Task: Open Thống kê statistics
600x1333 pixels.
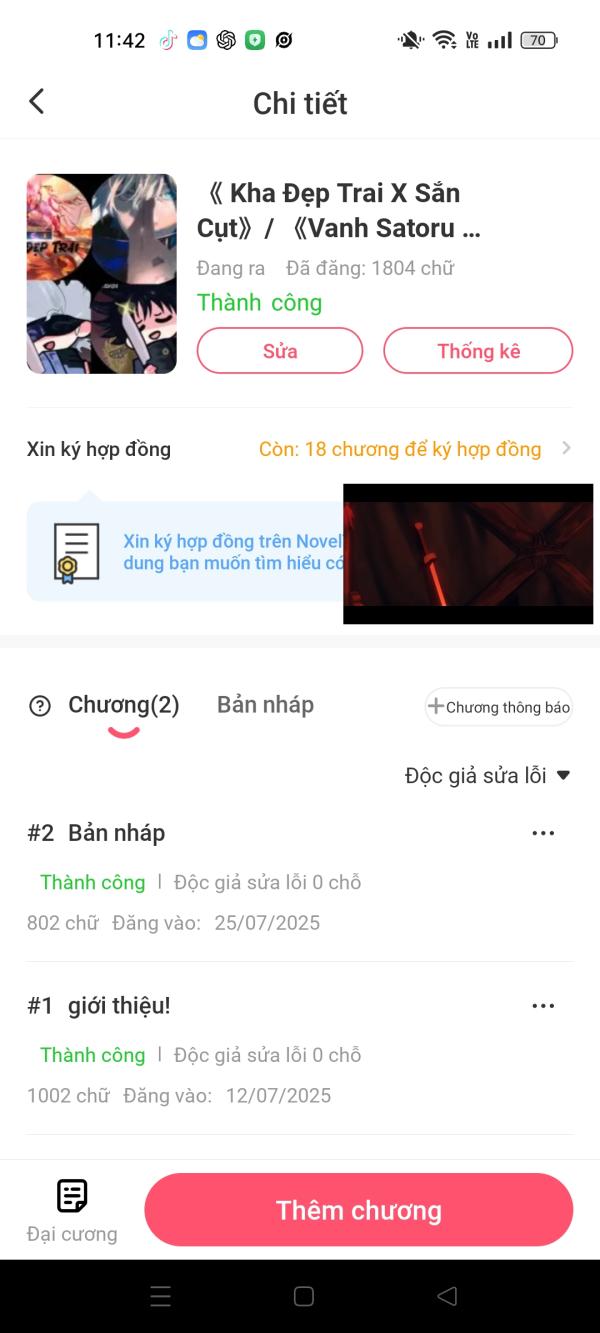Action: click(478, 351)
